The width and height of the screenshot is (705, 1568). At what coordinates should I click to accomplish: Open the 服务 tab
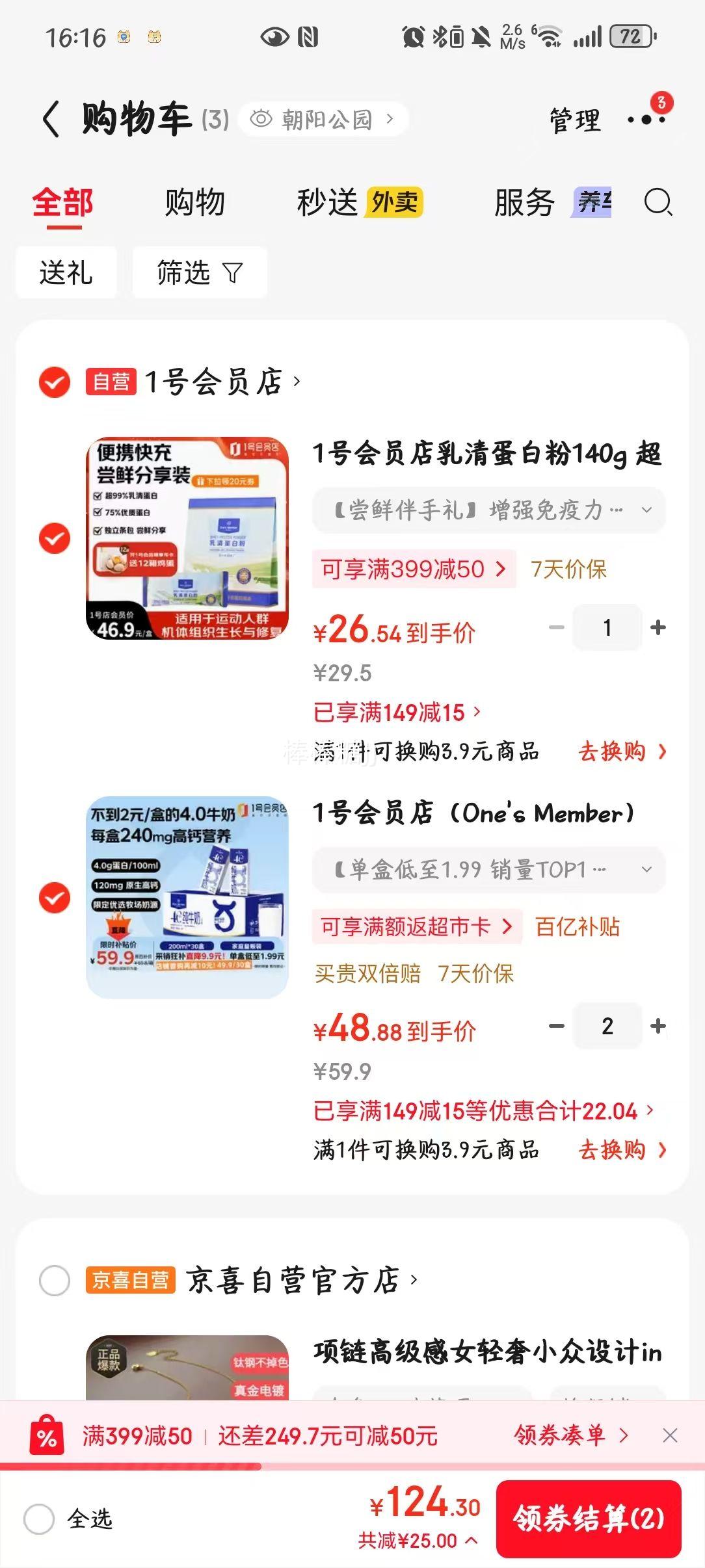(524, 203)
